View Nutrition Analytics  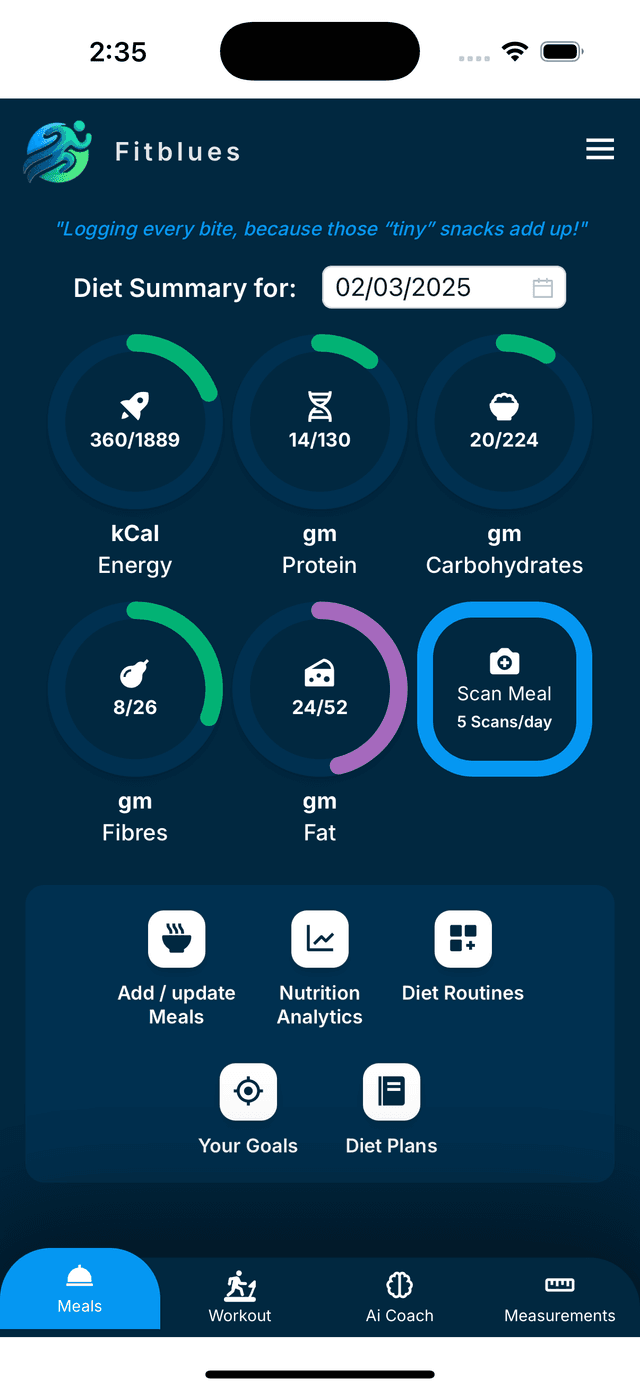(x=320, y=940)
